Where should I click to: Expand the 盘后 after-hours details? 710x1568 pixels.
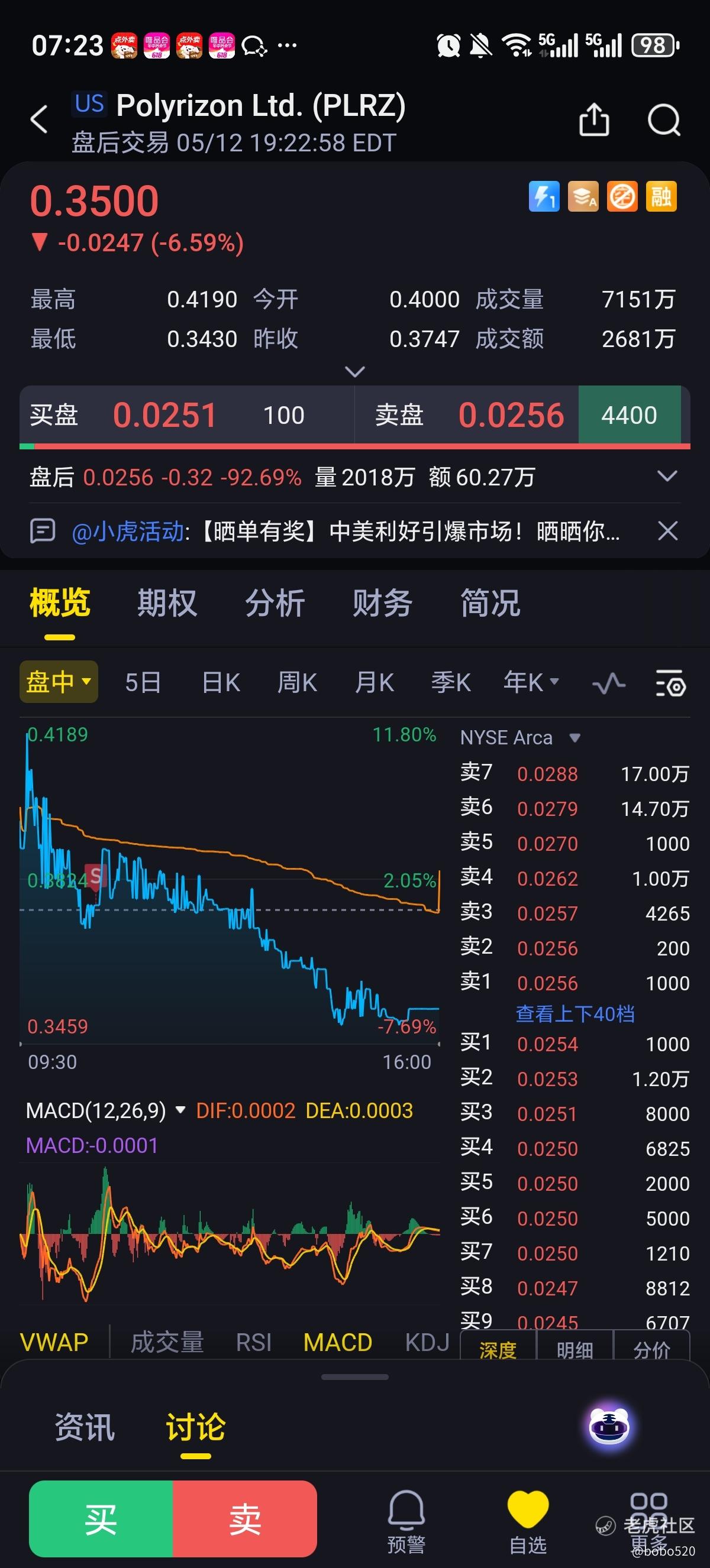tap(667, 476)
